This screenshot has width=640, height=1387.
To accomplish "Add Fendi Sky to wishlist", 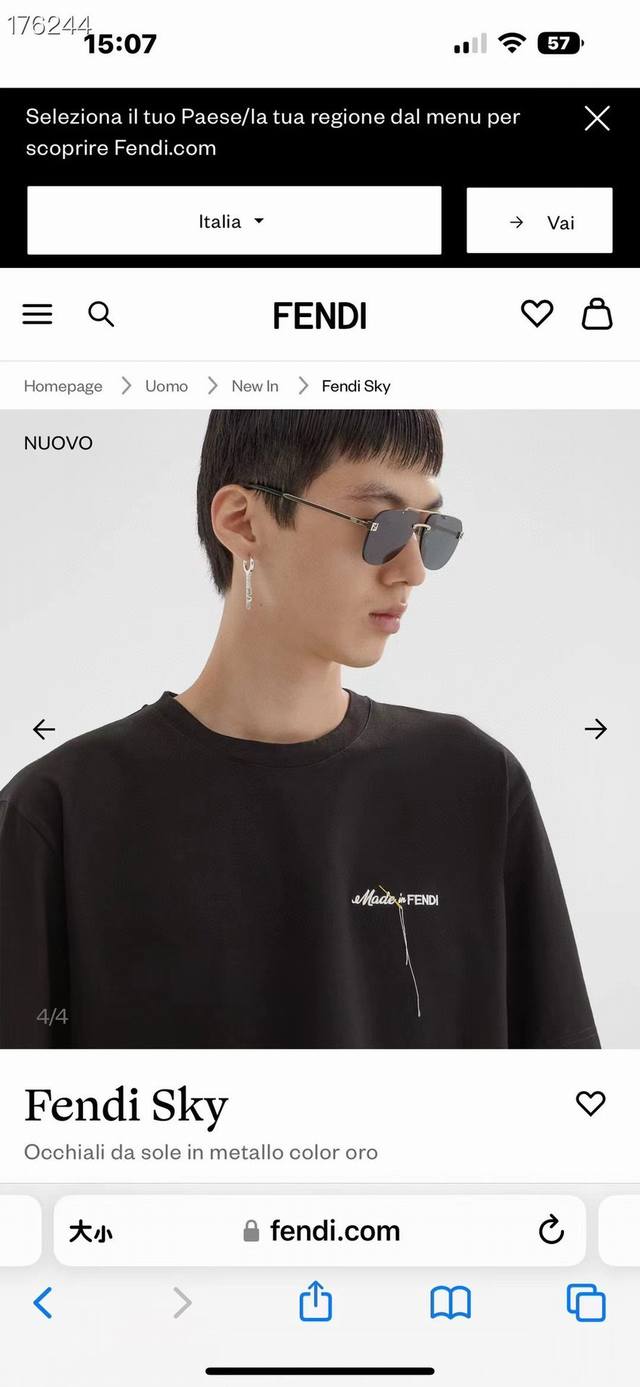I will tap(591, 1103).
